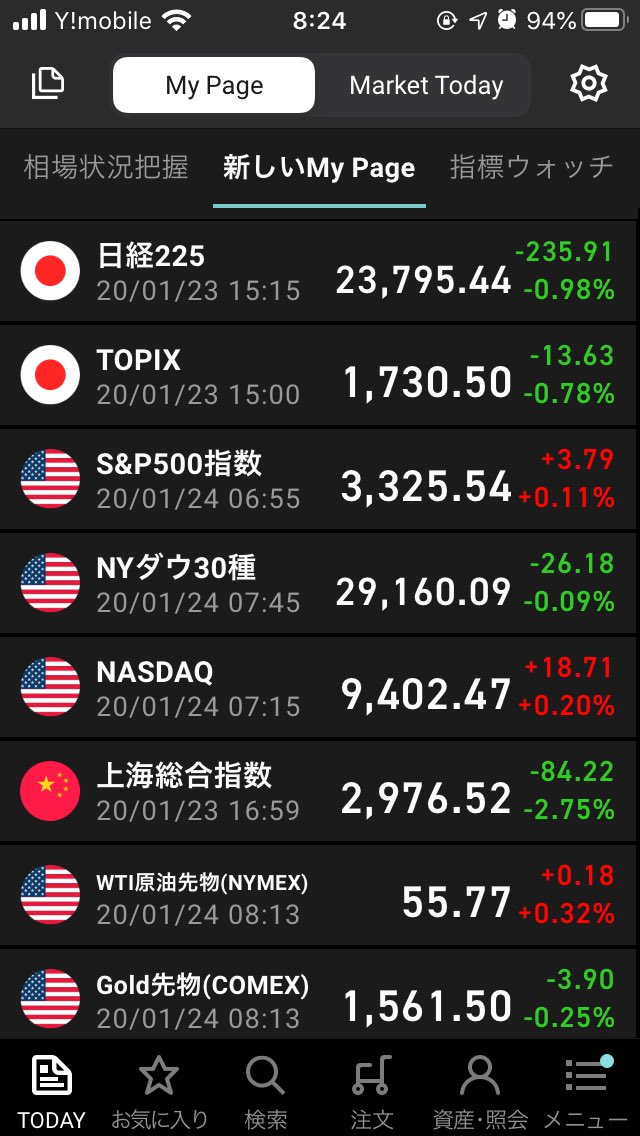View Gold先物(COMEX) details

[x=320, y=996]
